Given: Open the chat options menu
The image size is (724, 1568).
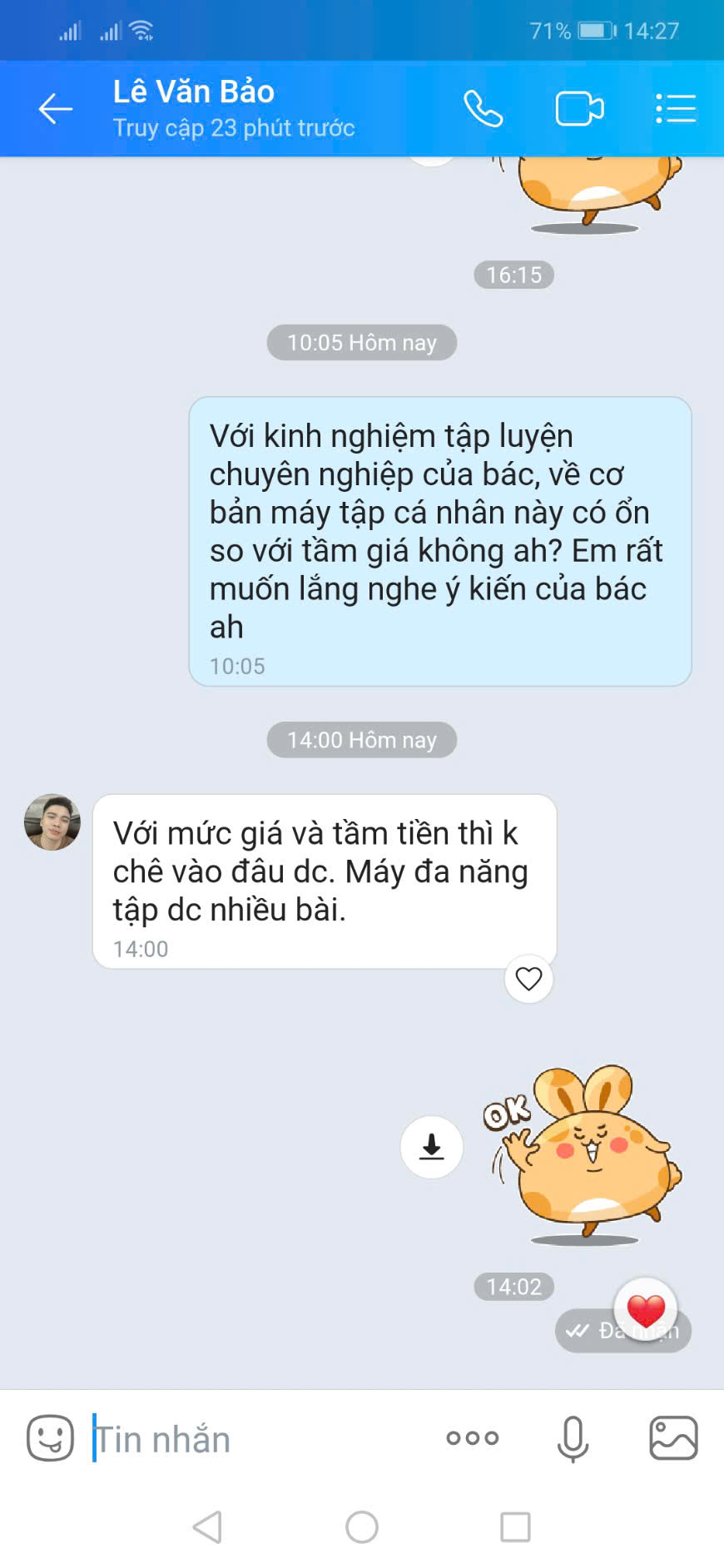Looking at the screenshot, I should click(676, 109).
